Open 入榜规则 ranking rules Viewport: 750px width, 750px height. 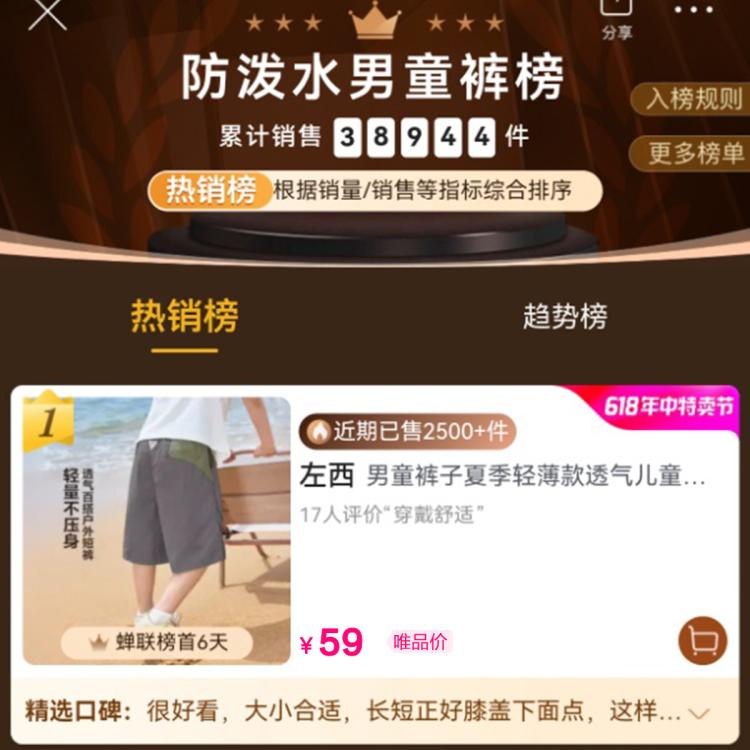pyautogui.click(x=693, y=99)
